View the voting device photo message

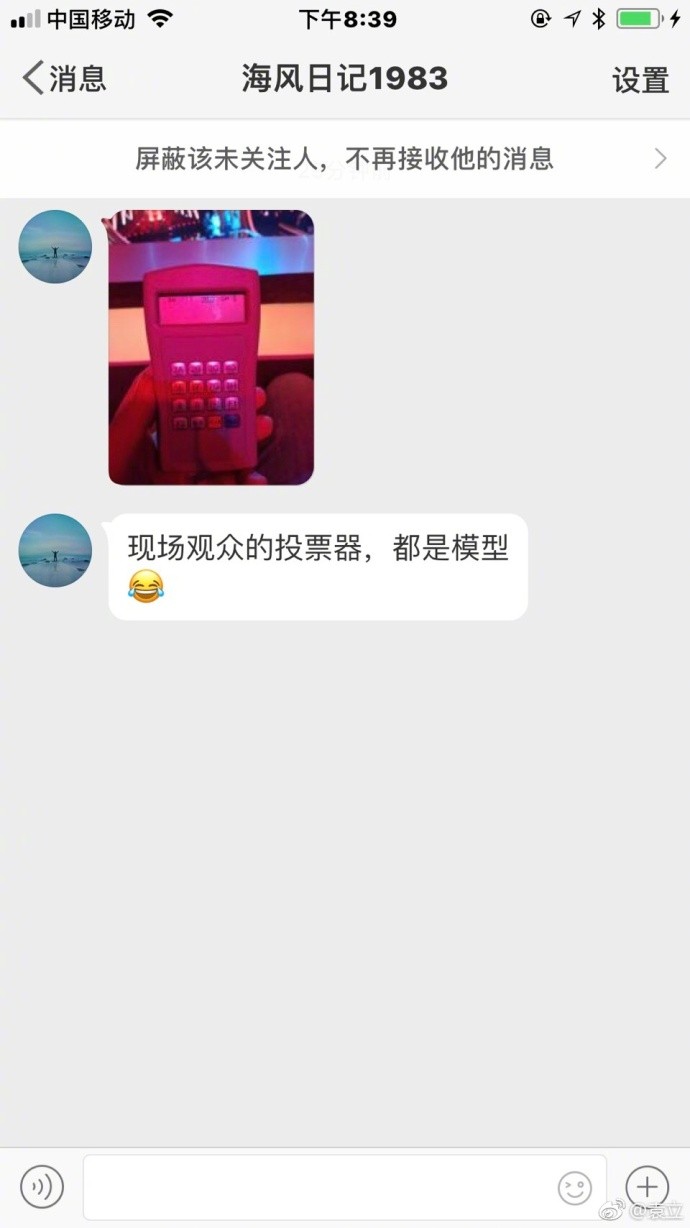tap(211, 347)
